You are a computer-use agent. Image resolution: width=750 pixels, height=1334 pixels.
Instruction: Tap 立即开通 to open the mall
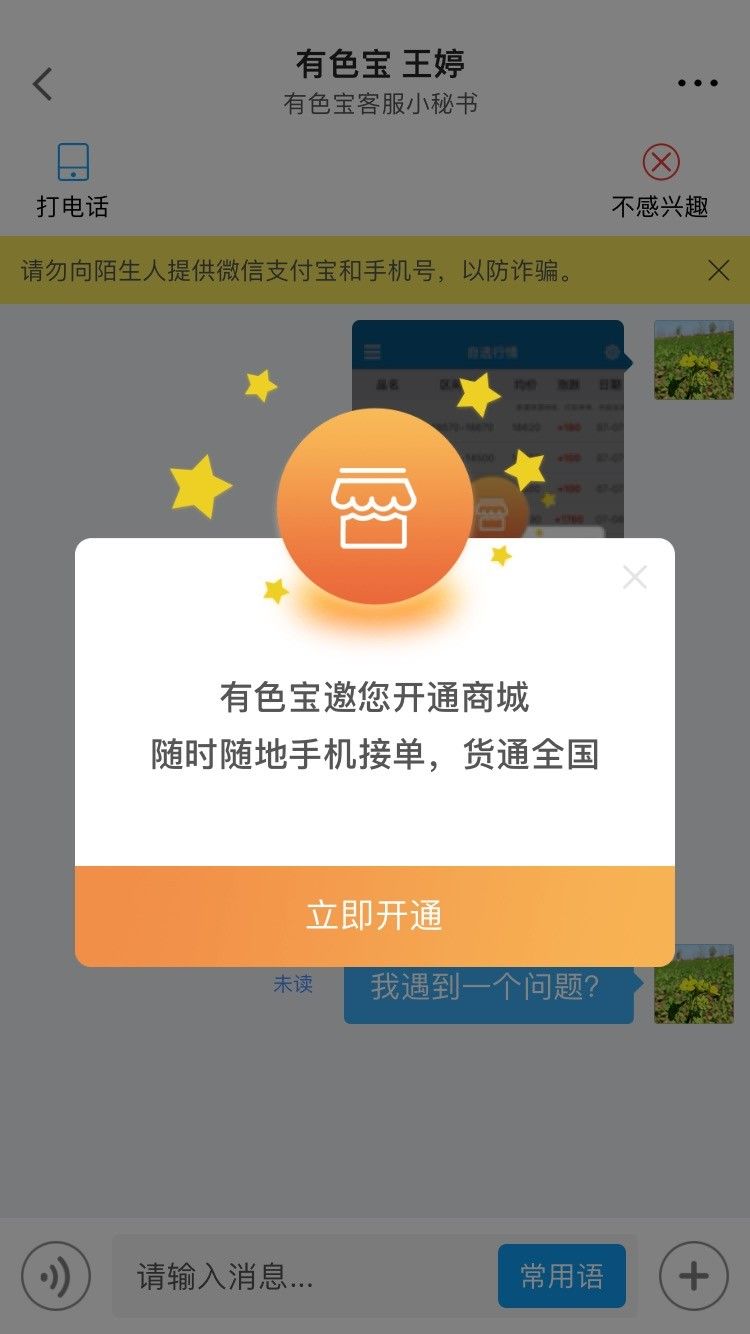(375, 916)
